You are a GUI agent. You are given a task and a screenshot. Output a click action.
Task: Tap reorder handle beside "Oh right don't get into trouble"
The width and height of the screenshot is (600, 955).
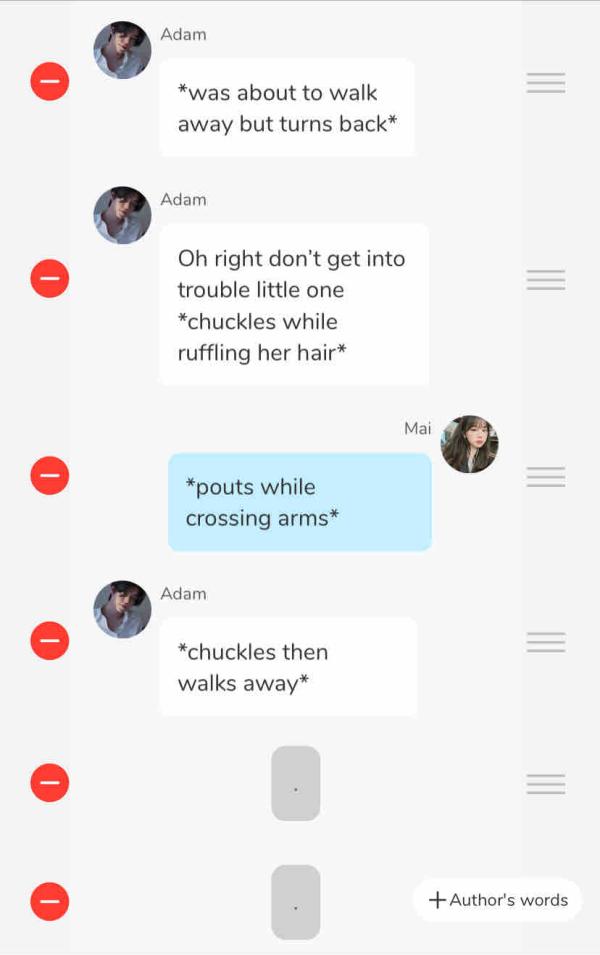tap(546, 280)
